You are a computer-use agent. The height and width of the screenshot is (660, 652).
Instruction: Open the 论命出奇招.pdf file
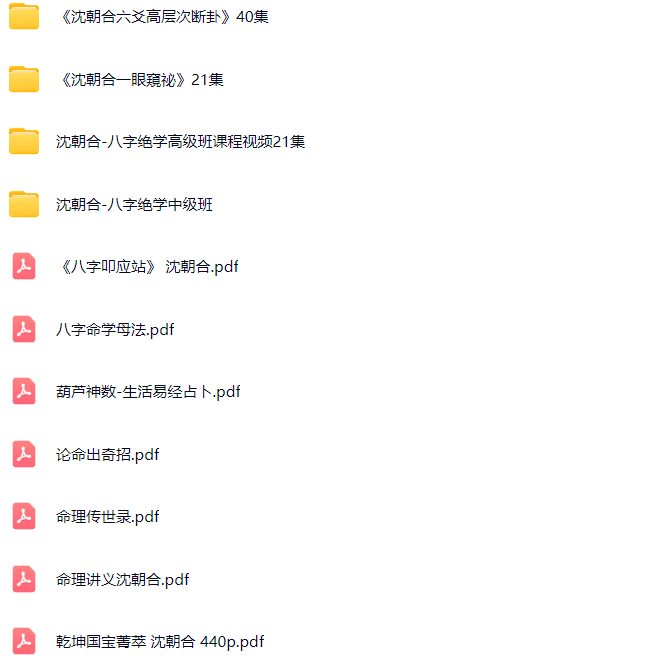[x=108, y=455]
